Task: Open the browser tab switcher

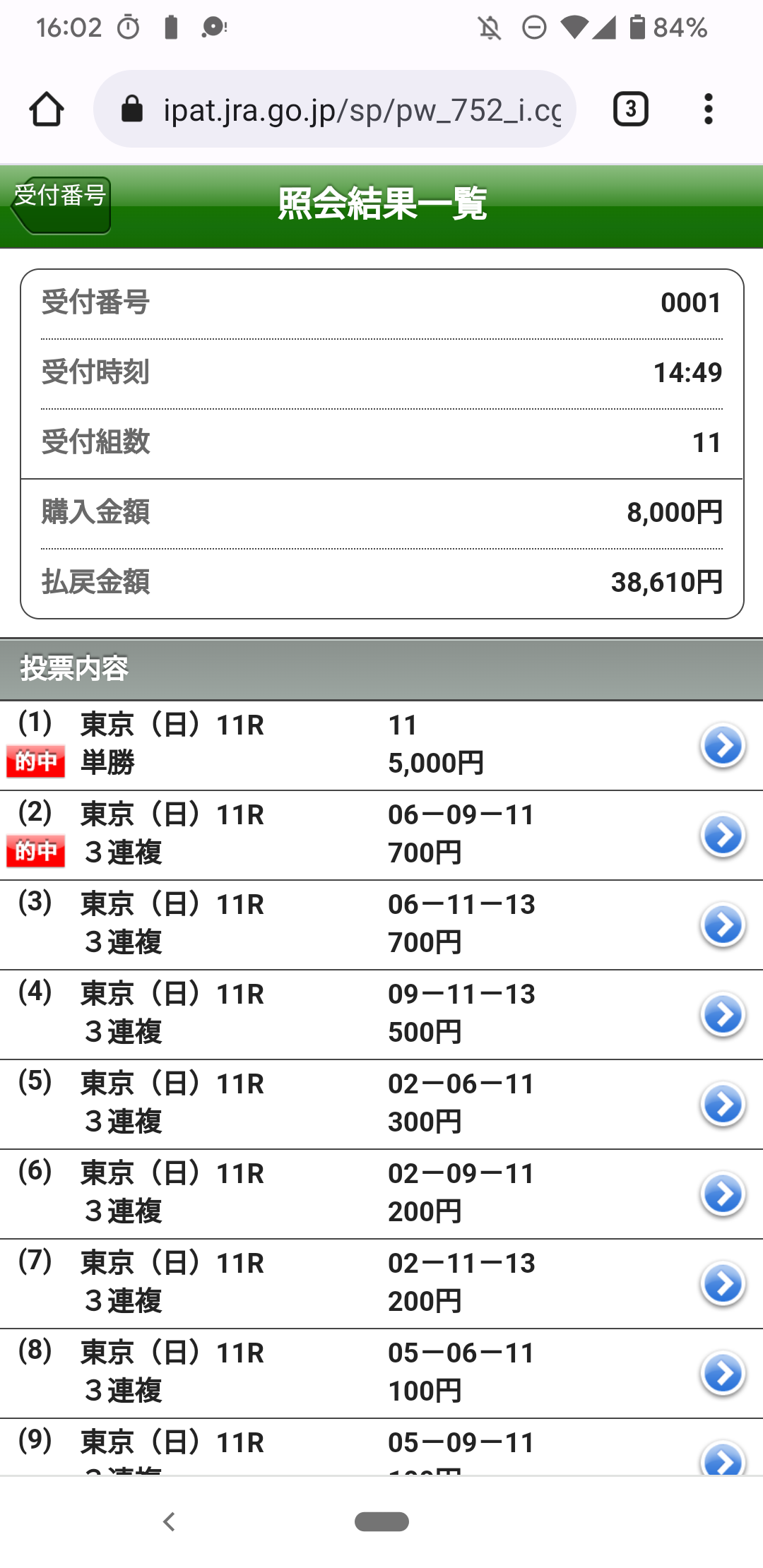Action: click(x=630, y=109)
